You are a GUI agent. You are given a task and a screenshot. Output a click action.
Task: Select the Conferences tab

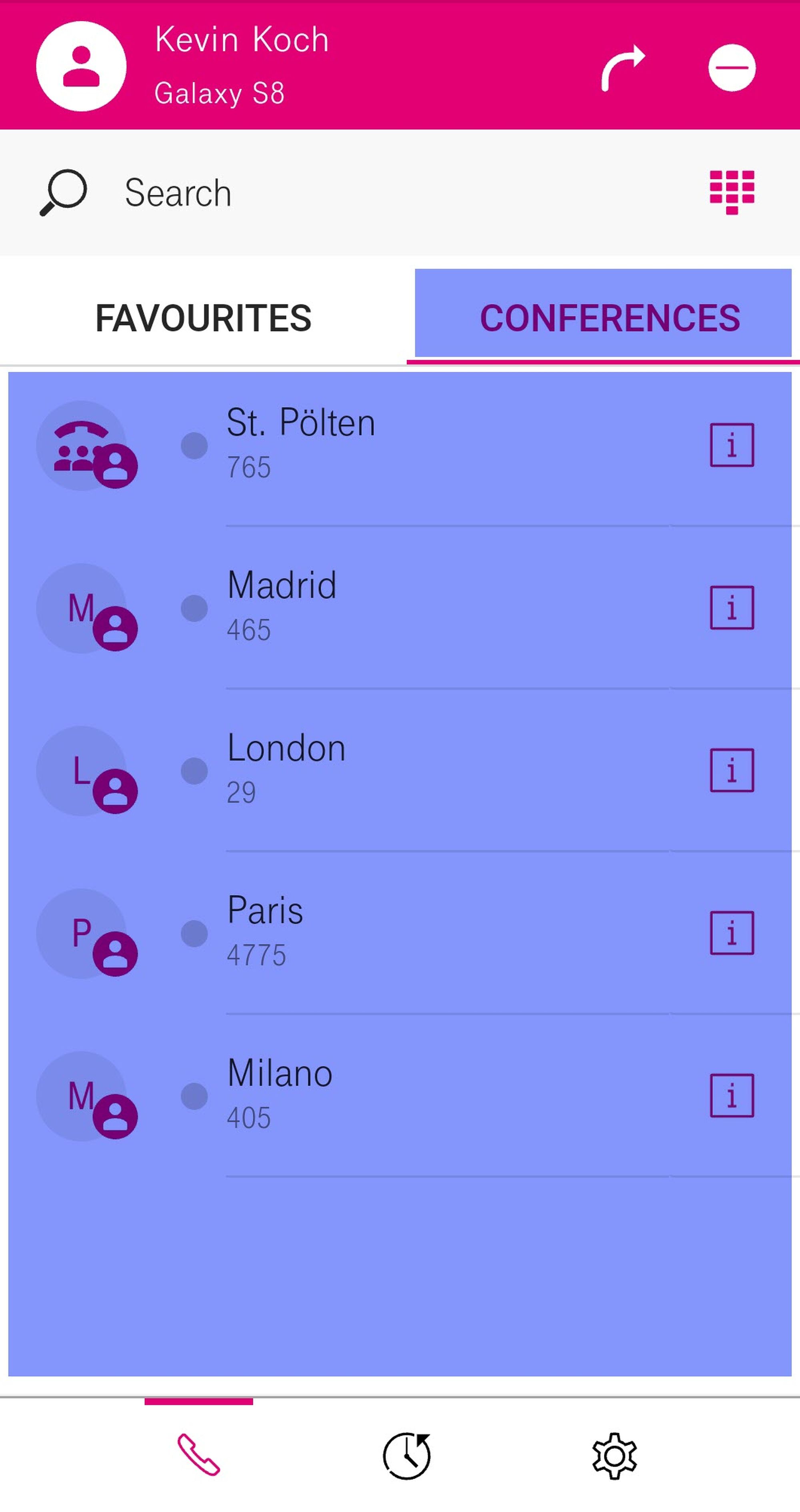(x=609, y=318)
